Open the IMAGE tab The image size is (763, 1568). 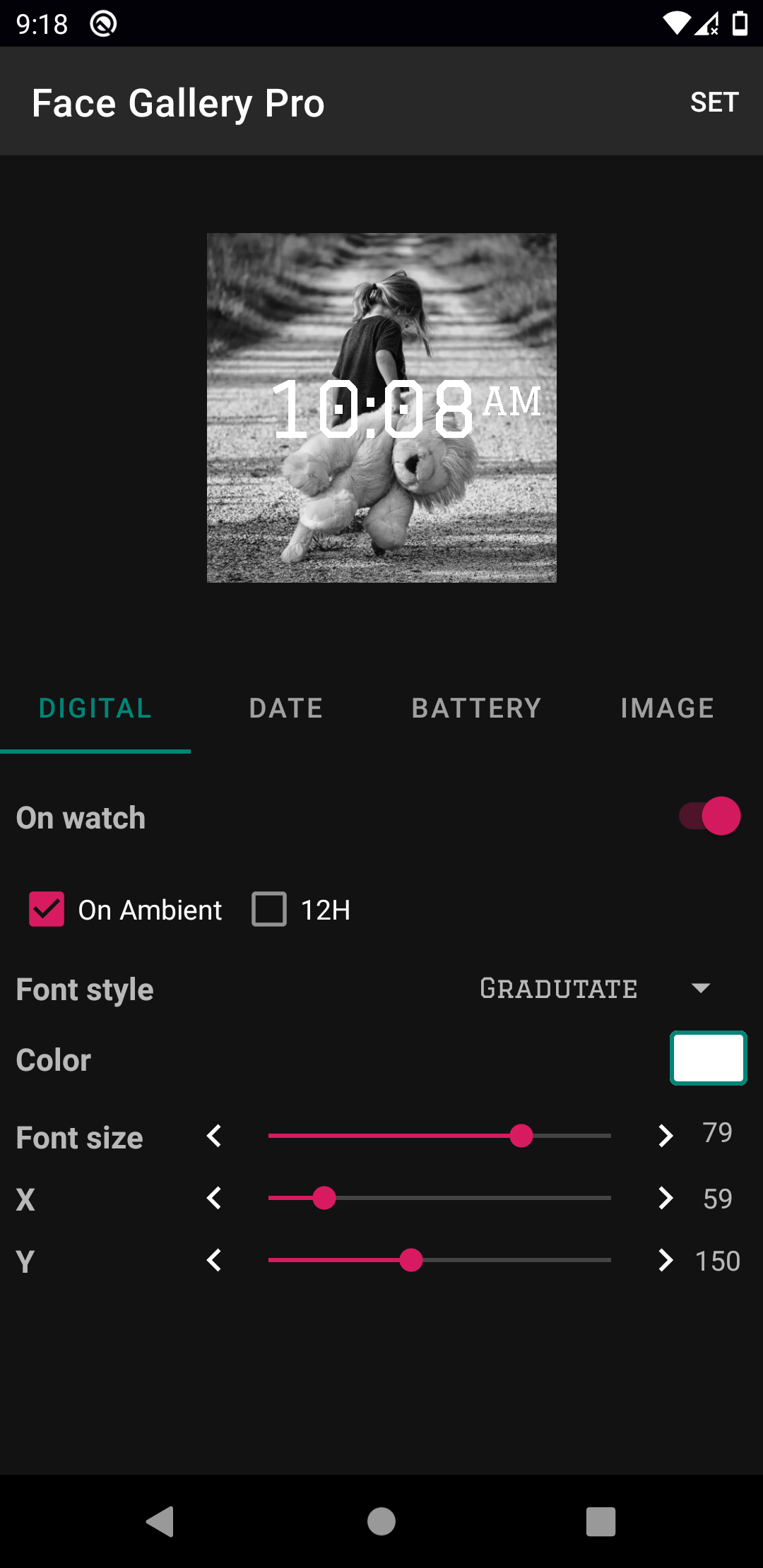[667, 708]
